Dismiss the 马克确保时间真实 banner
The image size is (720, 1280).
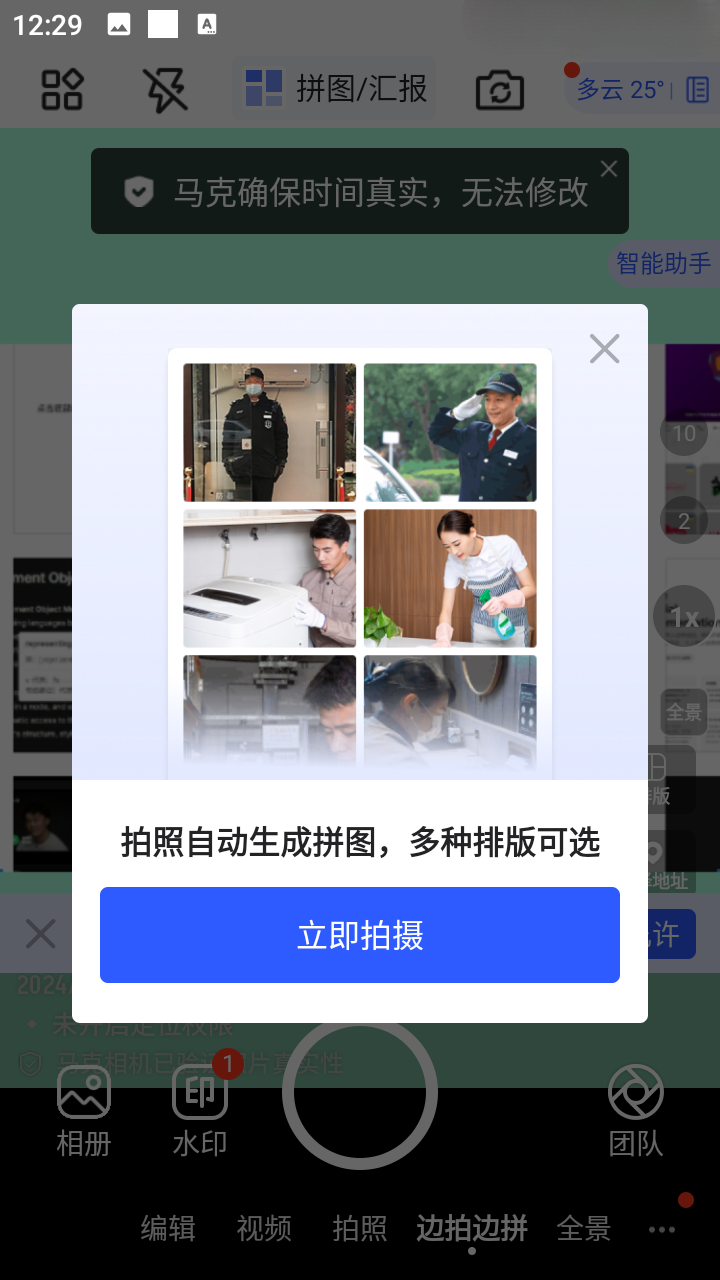click(609, 170)
